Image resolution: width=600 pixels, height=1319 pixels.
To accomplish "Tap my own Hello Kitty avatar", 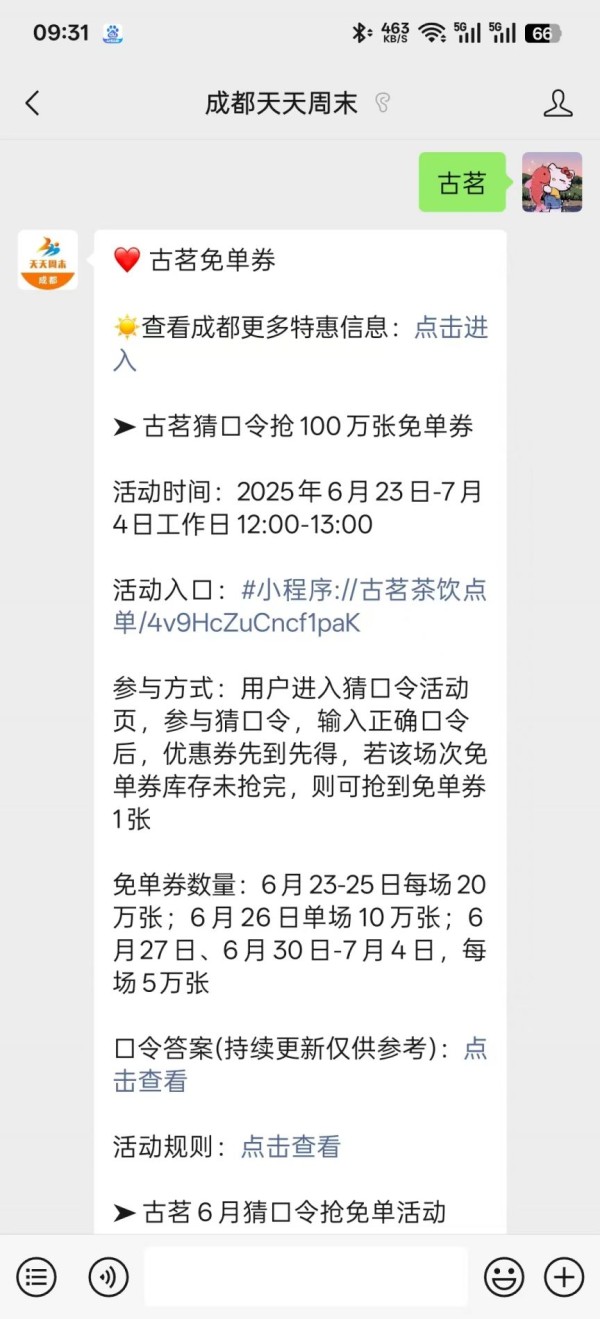I will (x=552, y=182).
